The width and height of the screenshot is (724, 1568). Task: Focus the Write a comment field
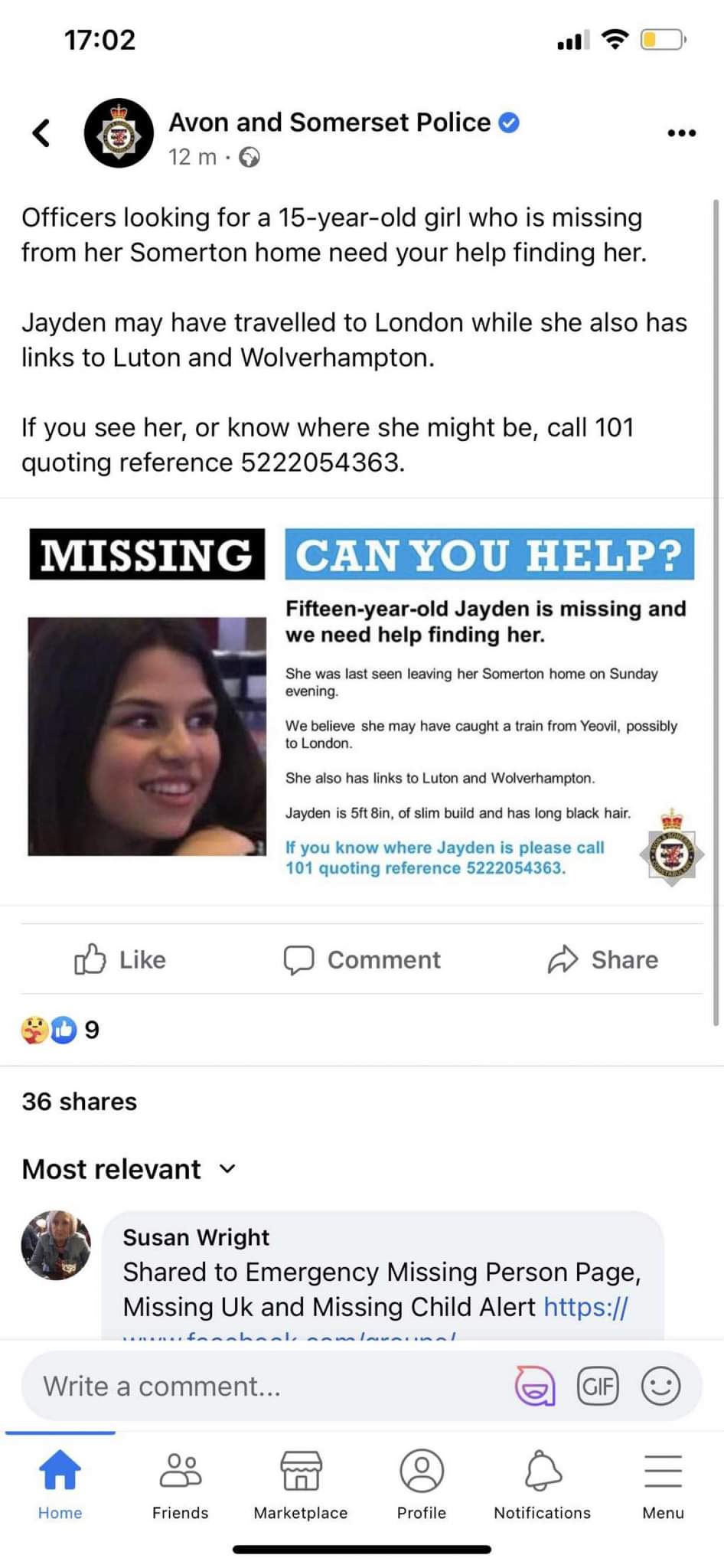(260, 1387)
